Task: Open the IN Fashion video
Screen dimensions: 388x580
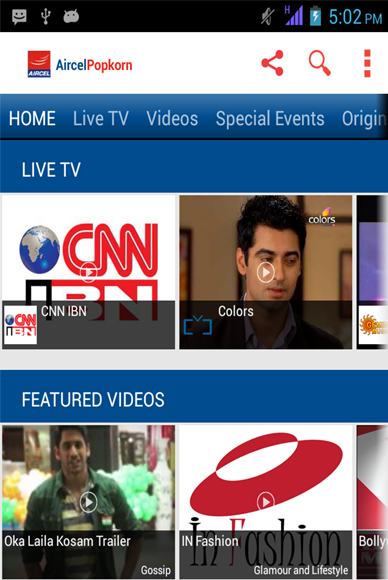Action: [266, 502]
